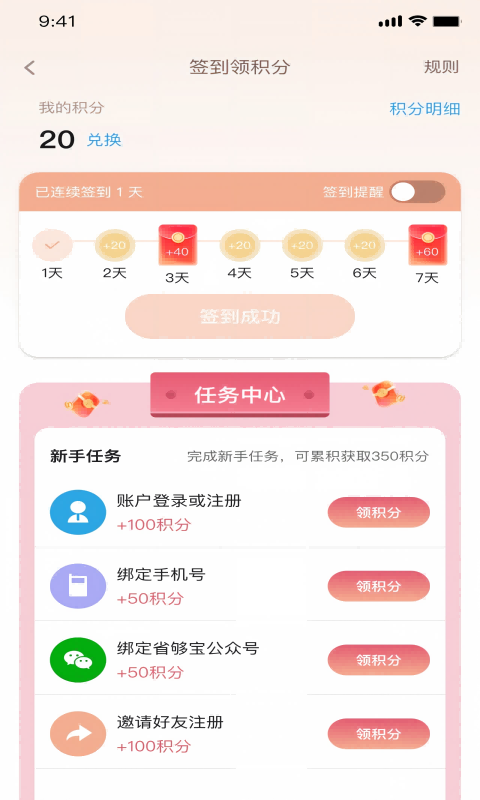Go back using the top-left arrow
The height and width of the screenshot is (800, 480).
(30, 67)
